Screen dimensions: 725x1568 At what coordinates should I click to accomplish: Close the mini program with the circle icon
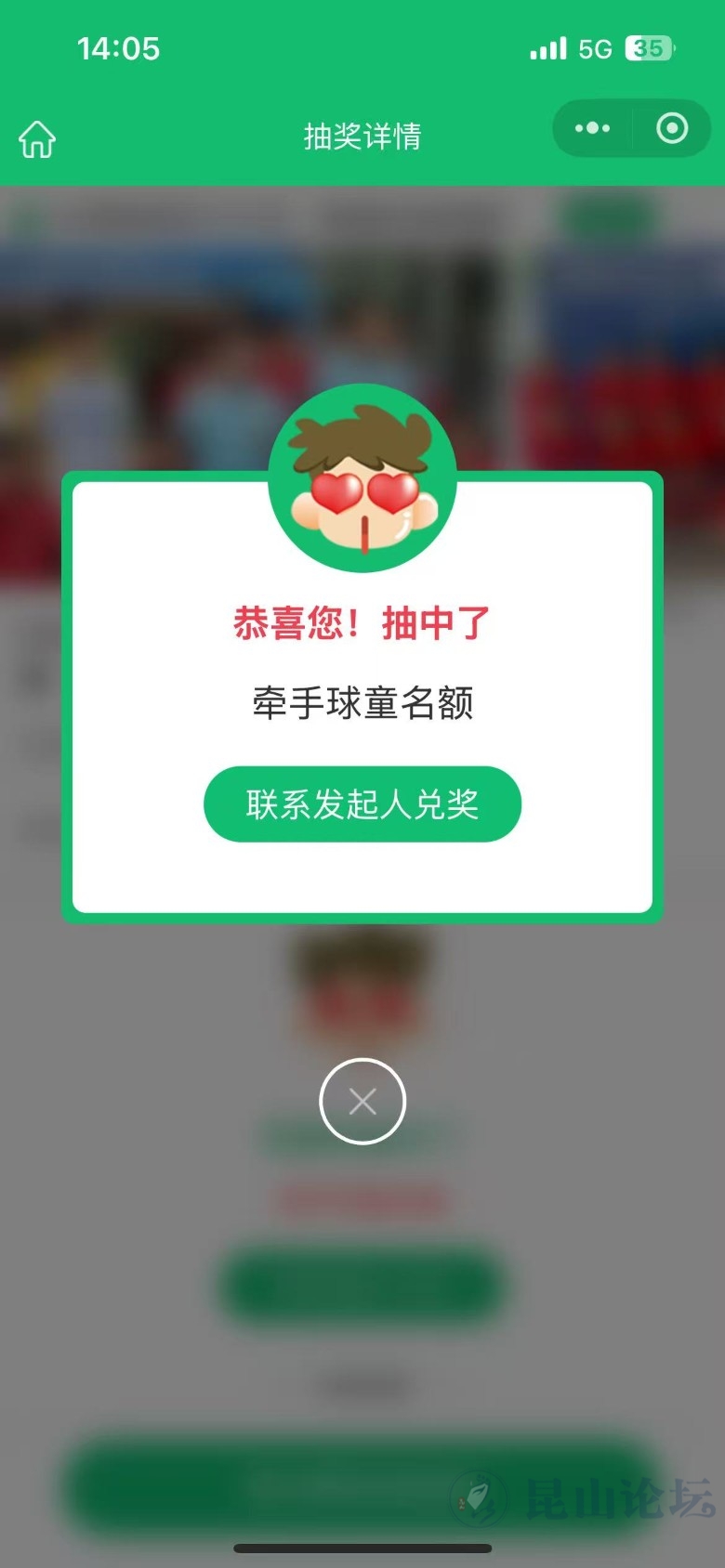click(672, 128)
